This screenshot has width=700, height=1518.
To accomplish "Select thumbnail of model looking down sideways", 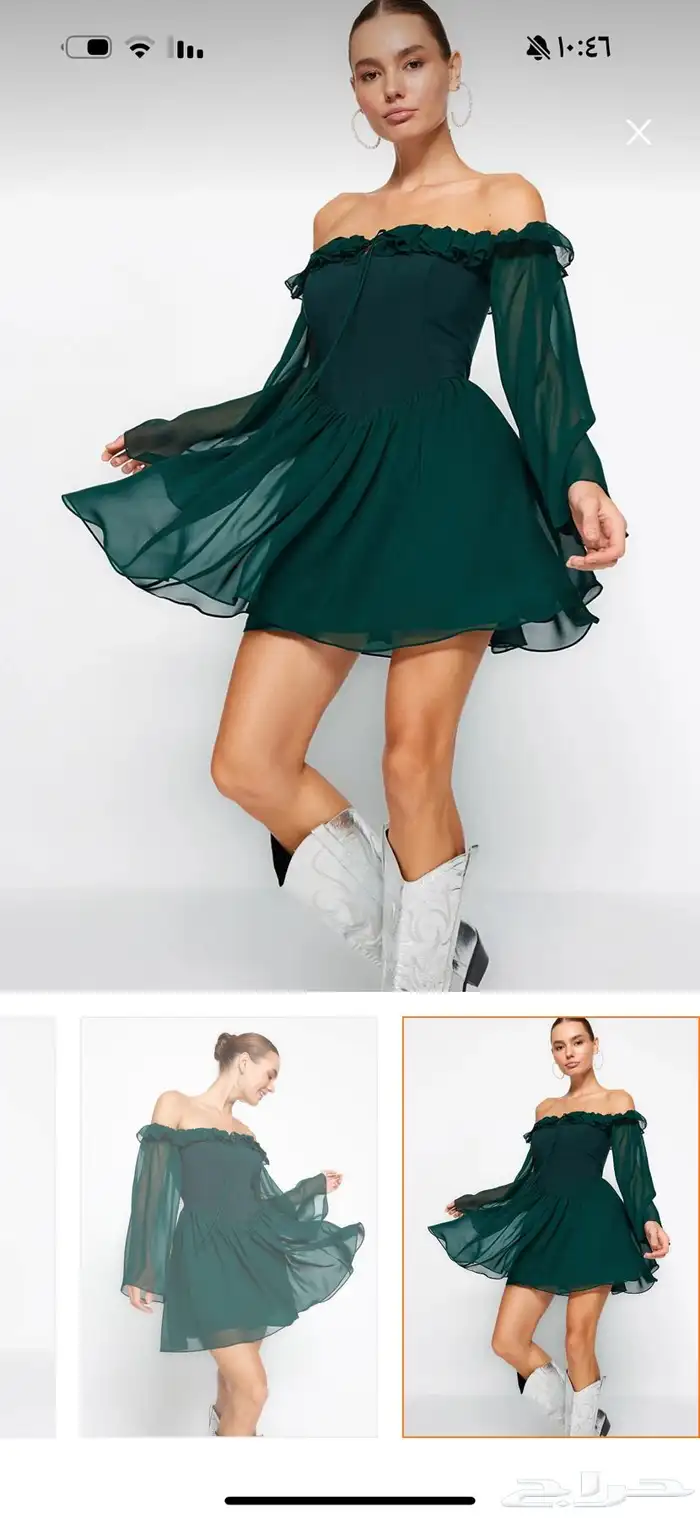I will [x=229, y=1226].
